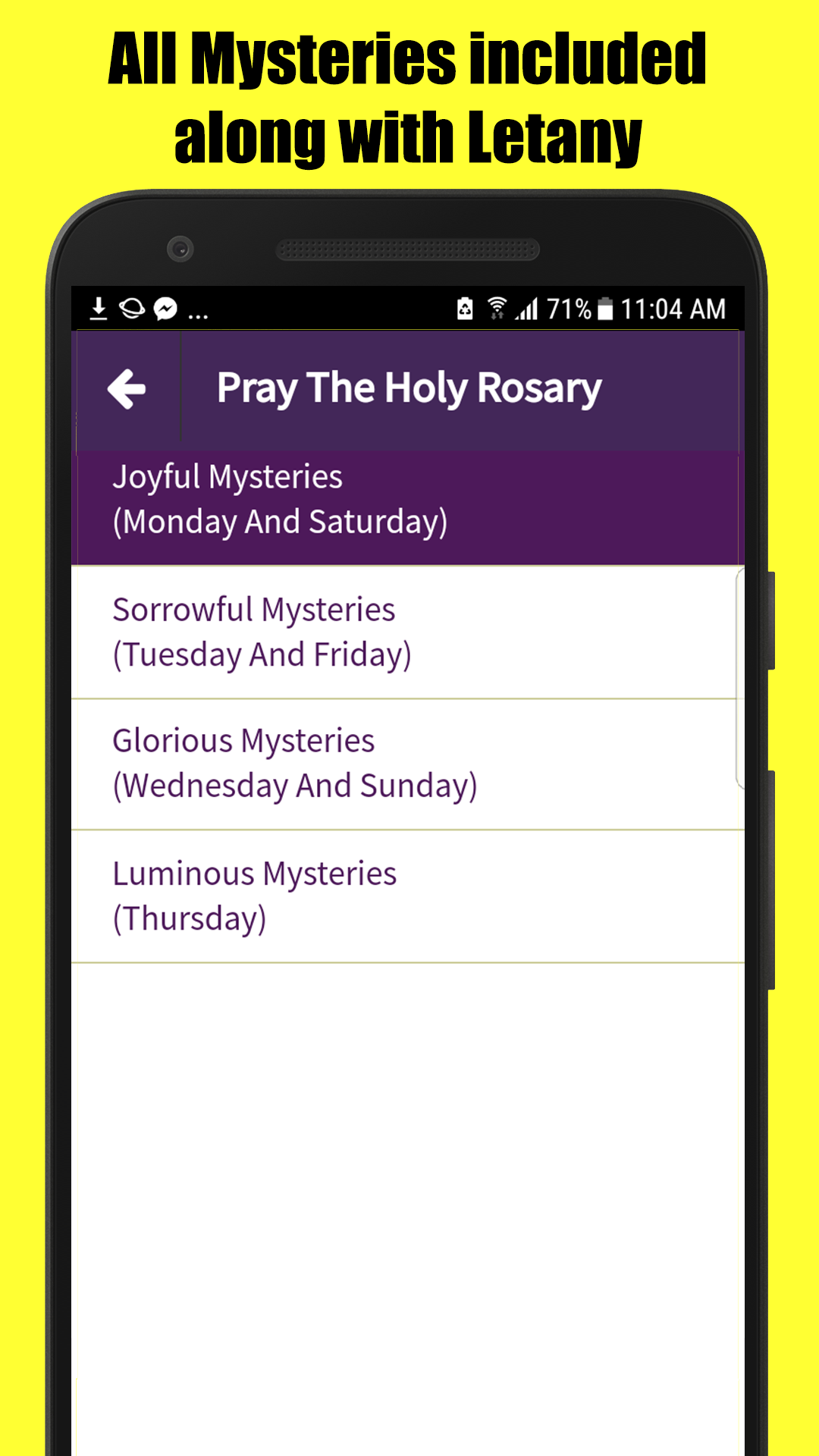Tap the 11:04 AM clock display
This screenshot has height=1456, width=819.
pos(673,309)
